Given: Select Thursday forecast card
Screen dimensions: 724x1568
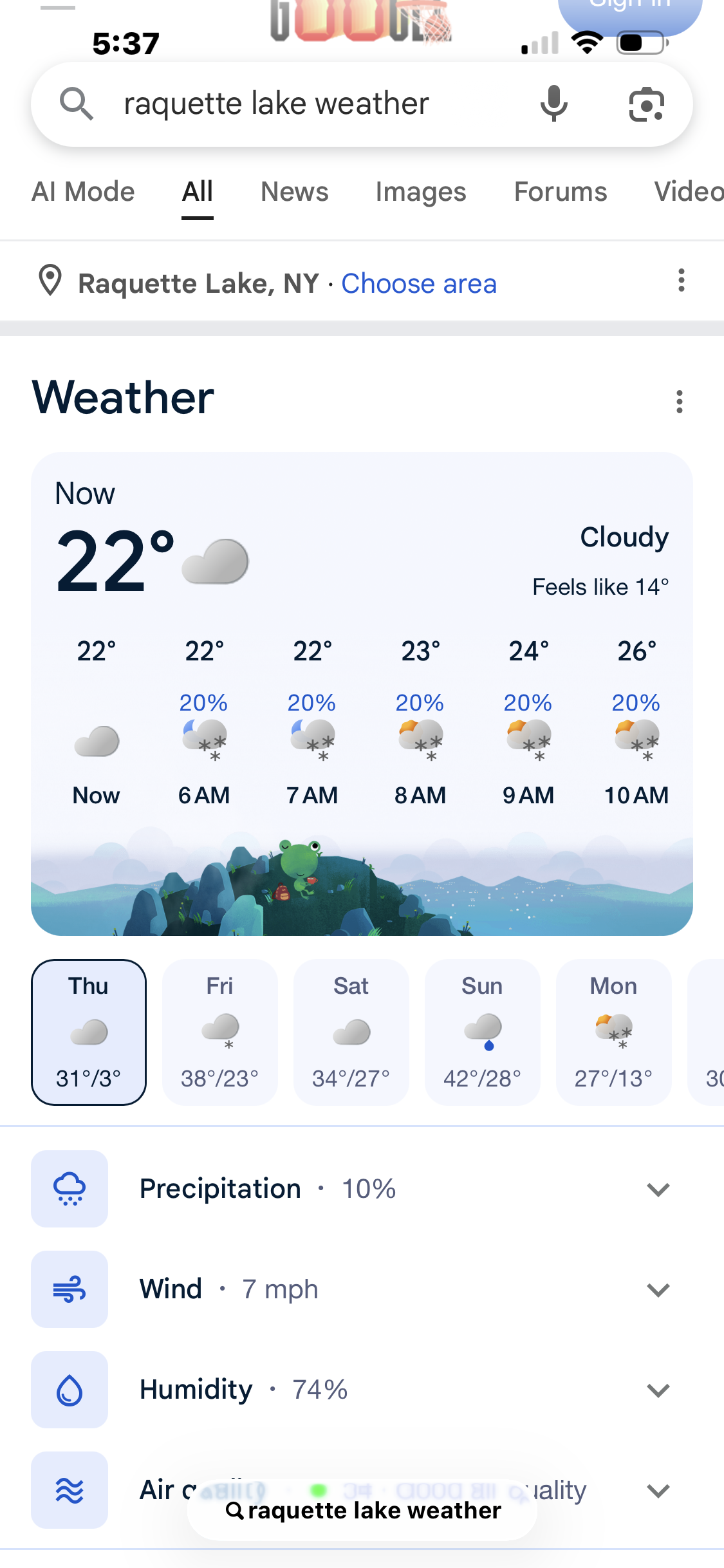Looking at the screenshot, I should 89,1032.
